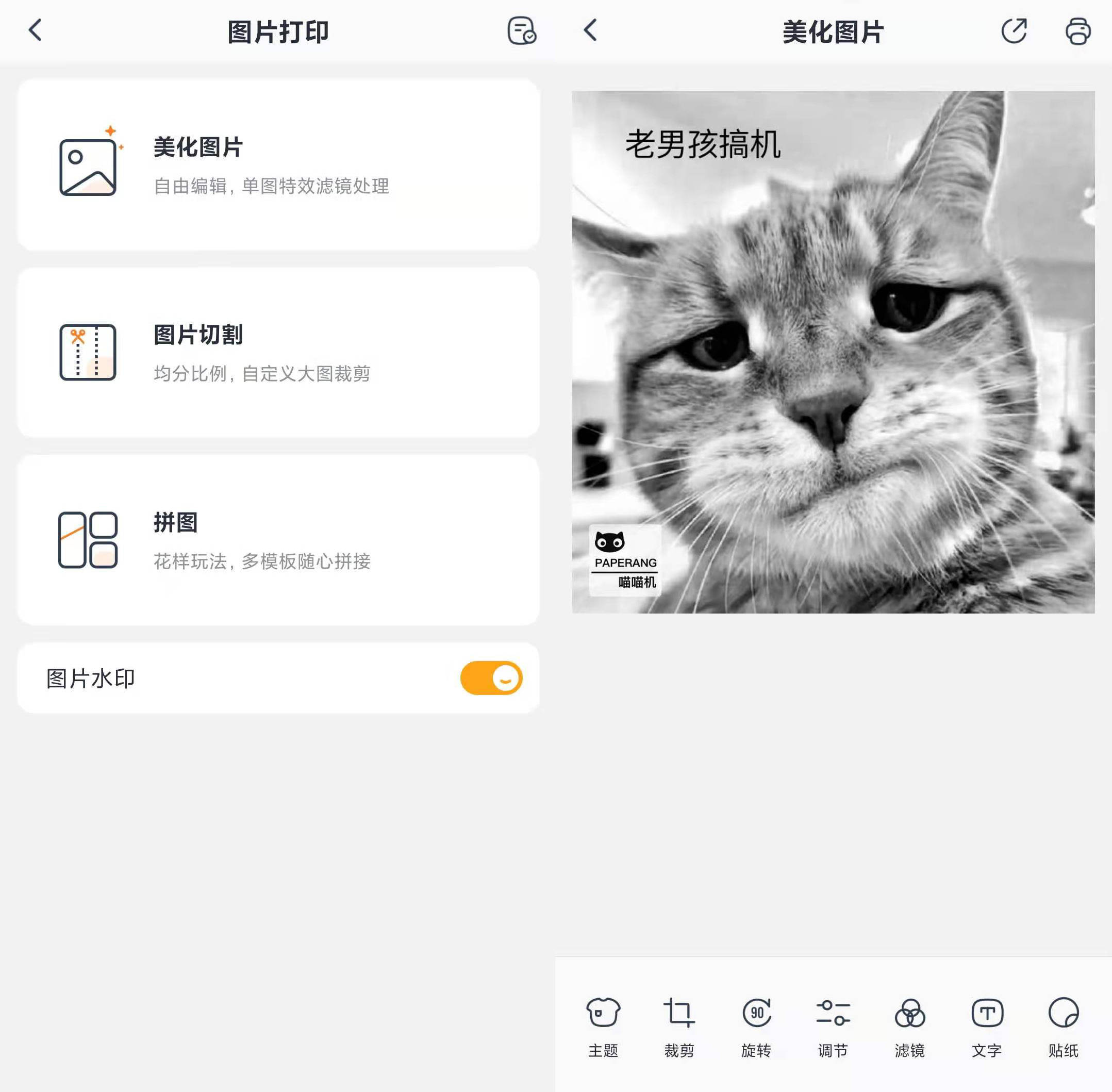1112x1092 pixels.
Task: Add text with 文字 tool
Action: [986, 1027]
